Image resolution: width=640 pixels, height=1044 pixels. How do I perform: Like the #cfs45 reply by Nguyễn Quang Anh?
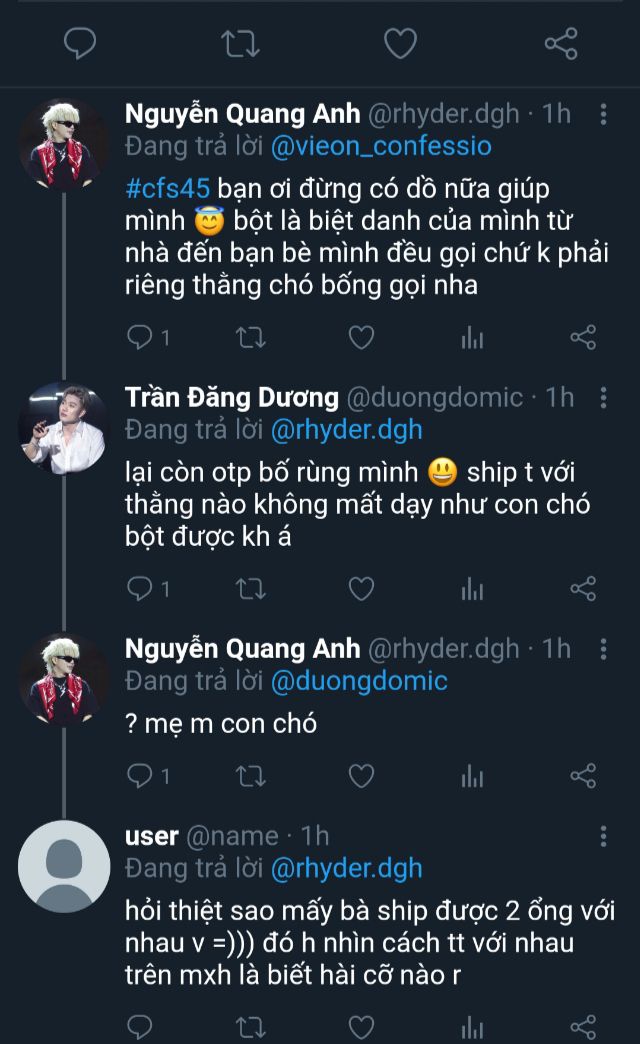pos(361,337)
